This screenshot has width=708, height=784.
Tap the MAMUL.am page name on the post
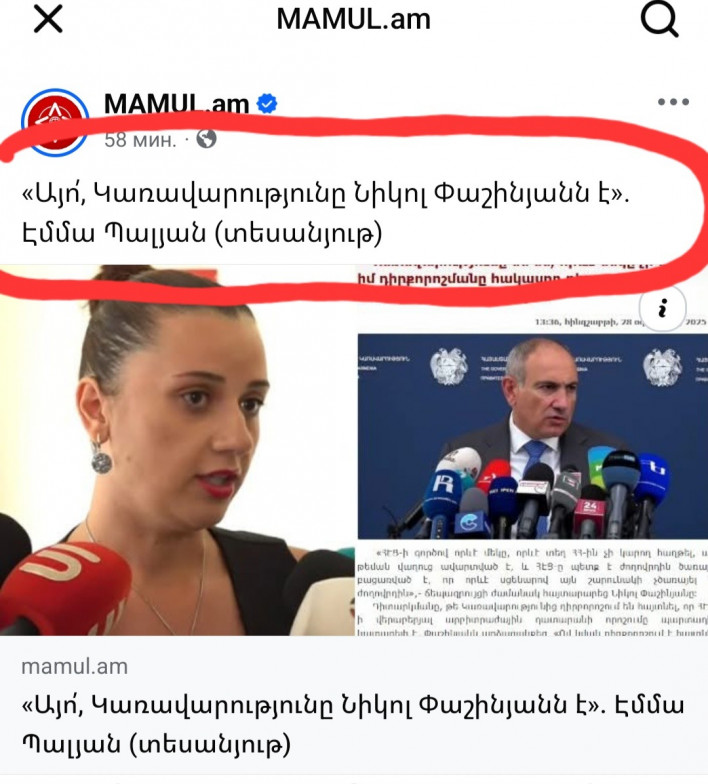click(176, 104)
